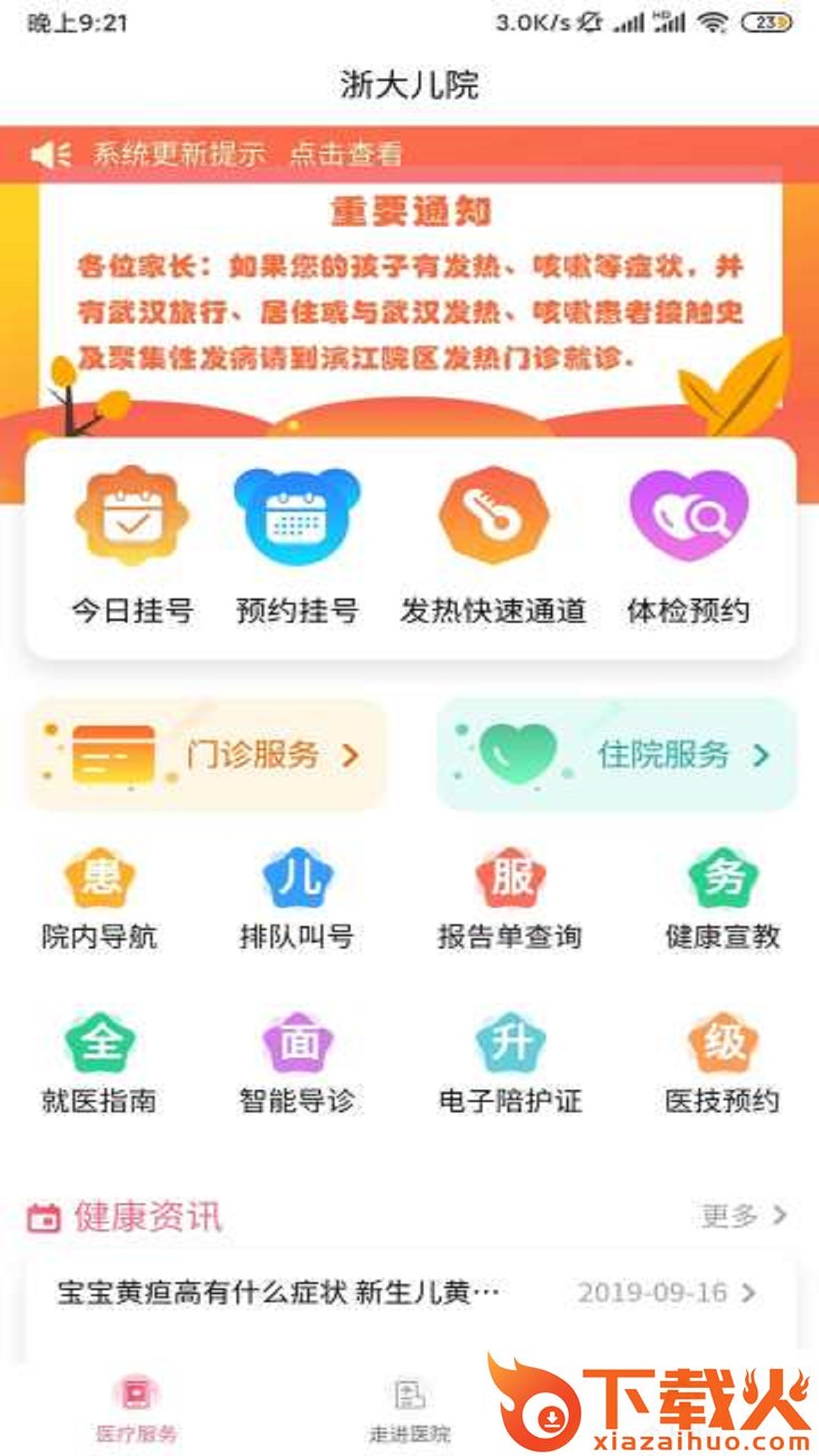The width and height of the screenshot is (819, 1456).
Task: Open 院内导航
Action: pos(99,899)
